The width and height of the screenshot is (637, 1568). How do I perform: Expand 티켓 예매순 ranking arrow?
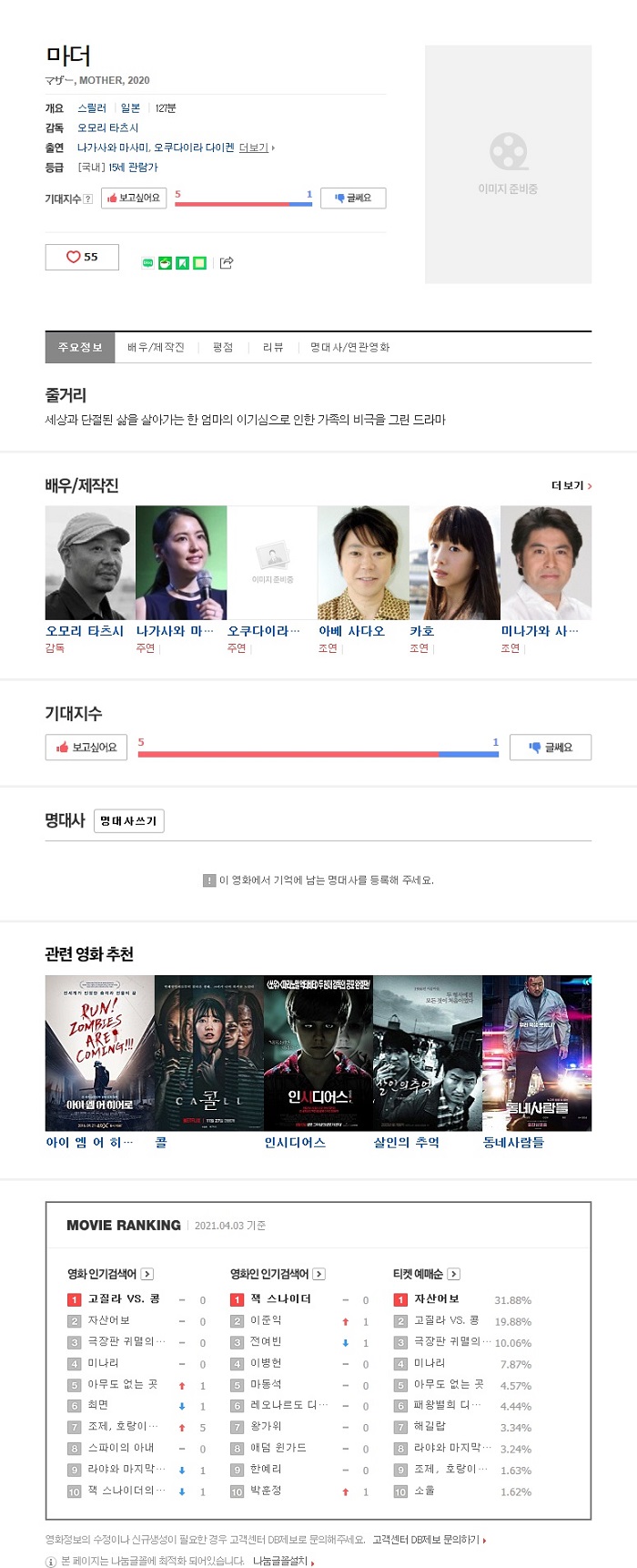click(x=454, y=1274)
